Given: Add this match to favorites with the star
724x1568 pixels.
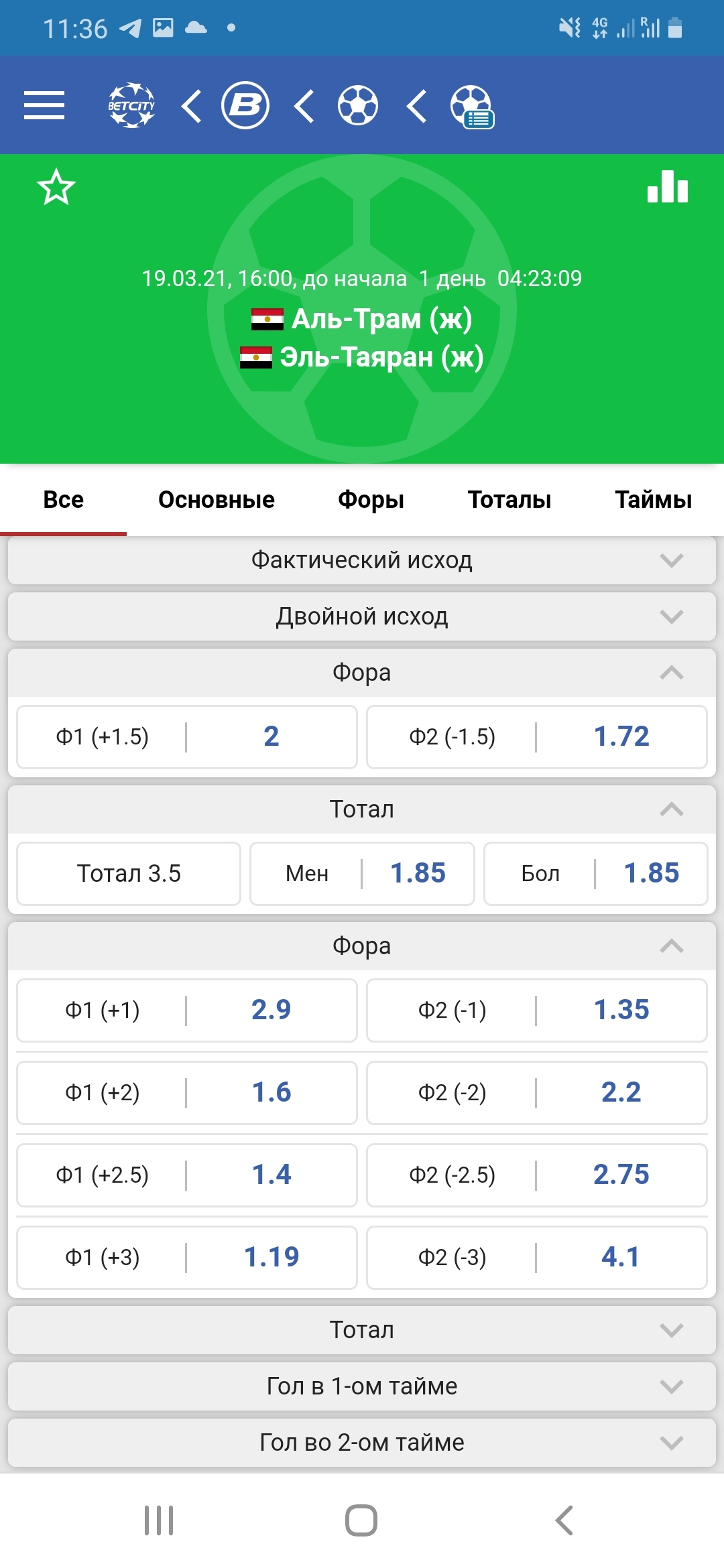Looking at the screenshot, I should [56, 187].
